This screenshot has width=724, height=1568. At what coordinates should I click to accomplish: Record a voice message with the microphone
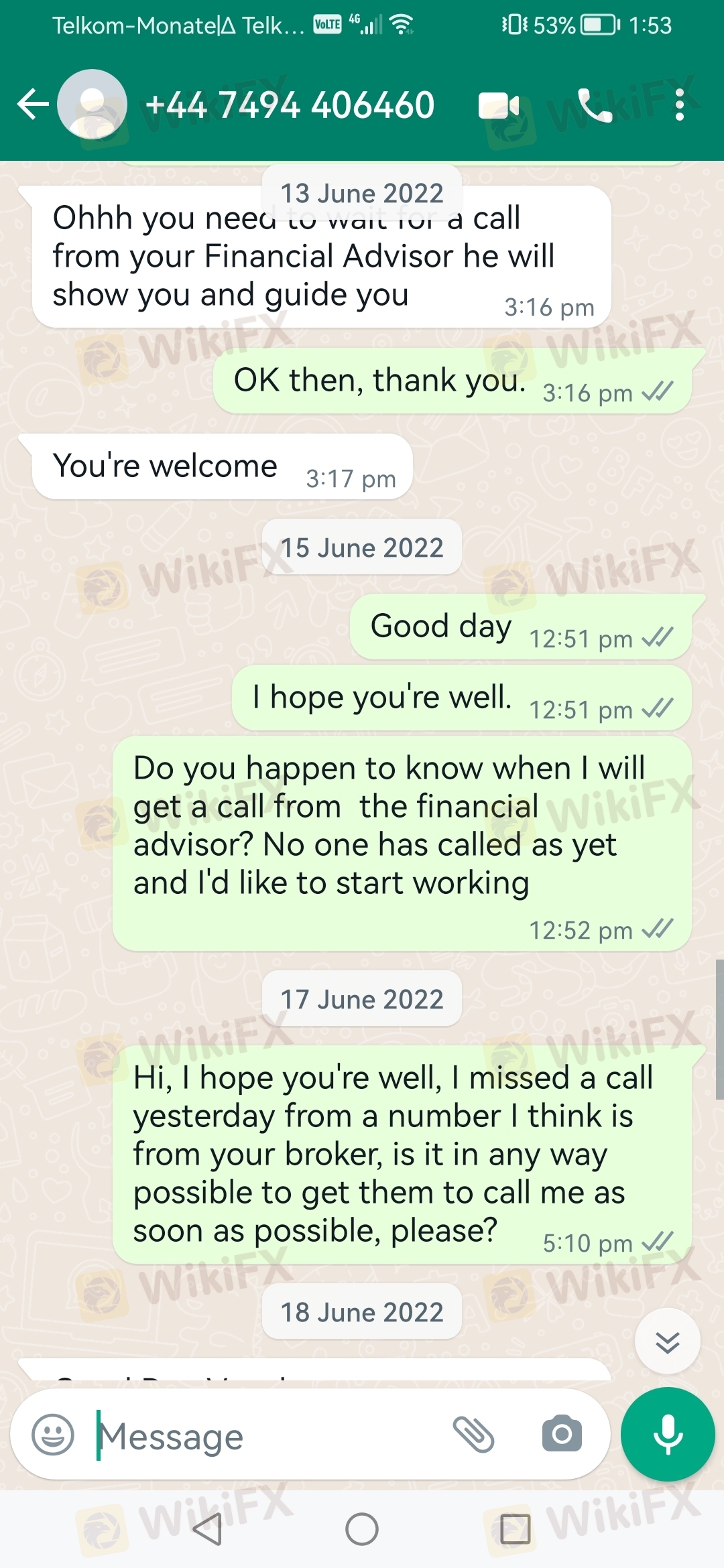(668, 1434)
